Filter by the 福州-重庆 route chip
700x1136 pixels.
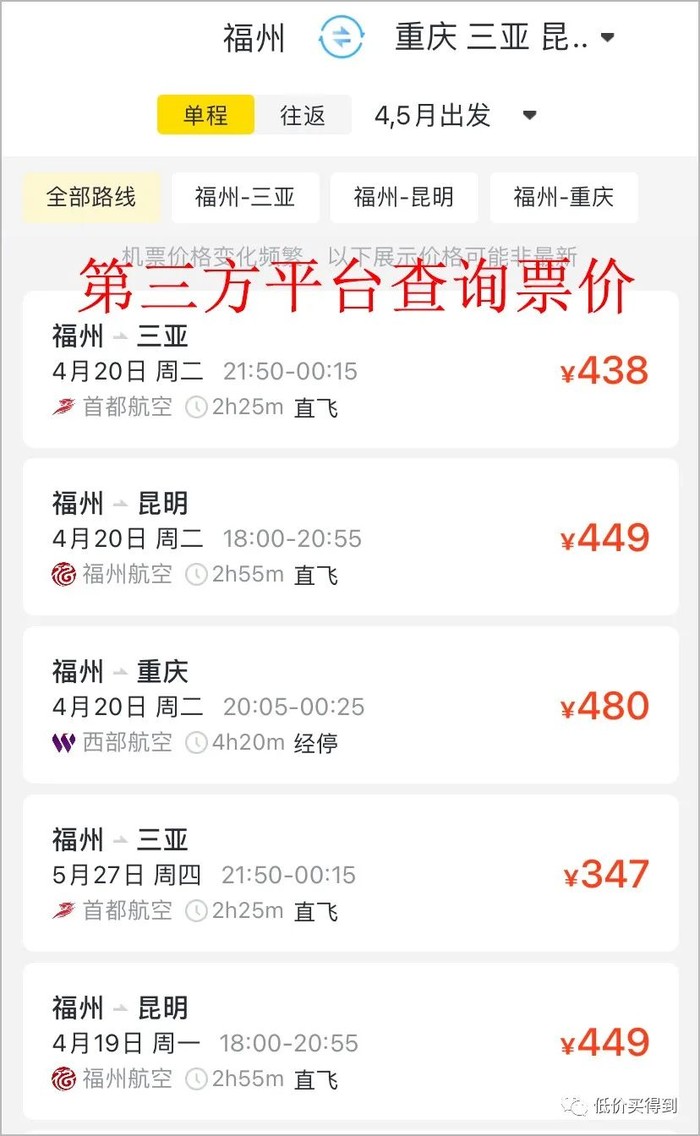[564, 197]
